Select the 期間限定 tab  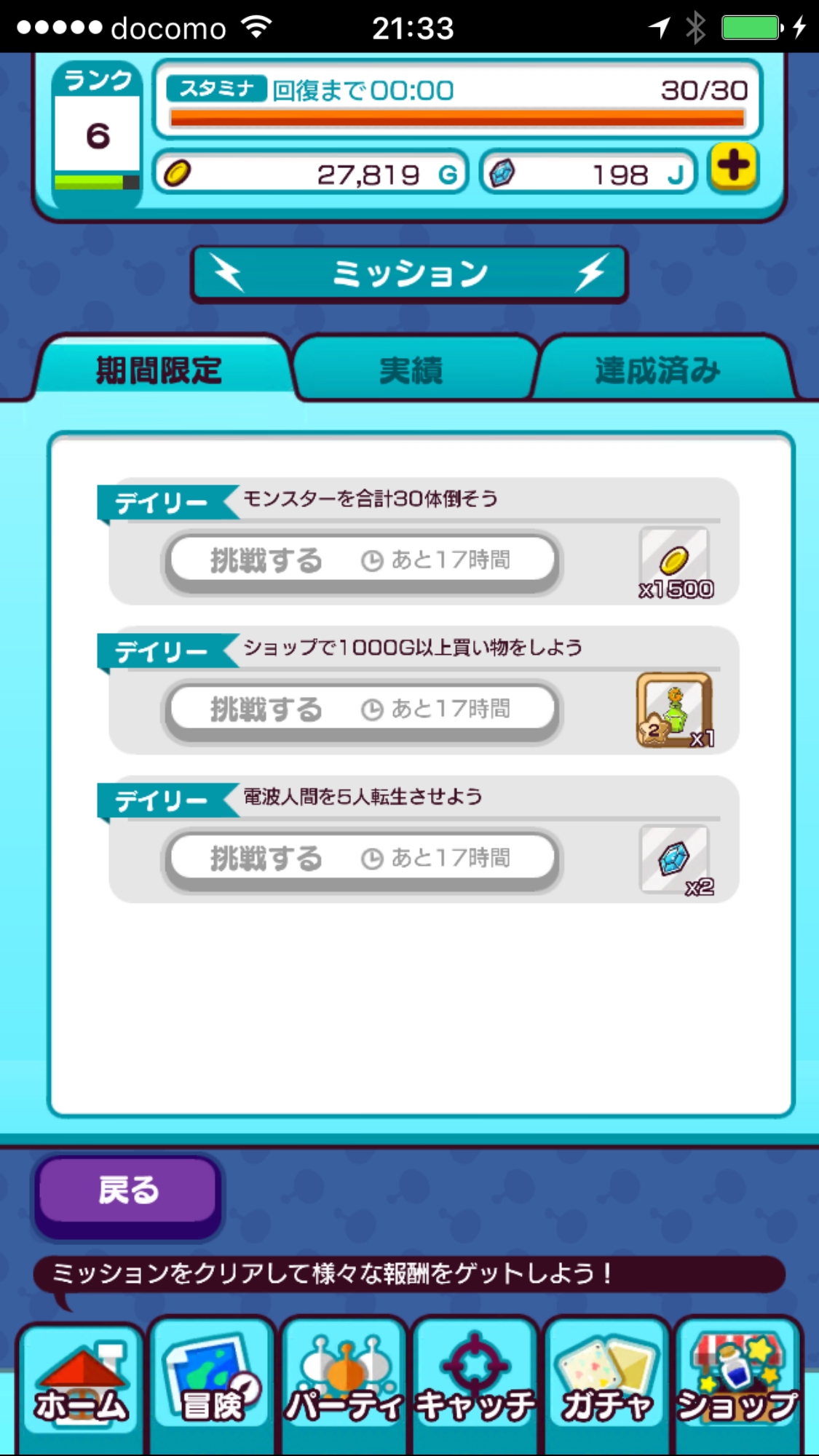[159, 370]
